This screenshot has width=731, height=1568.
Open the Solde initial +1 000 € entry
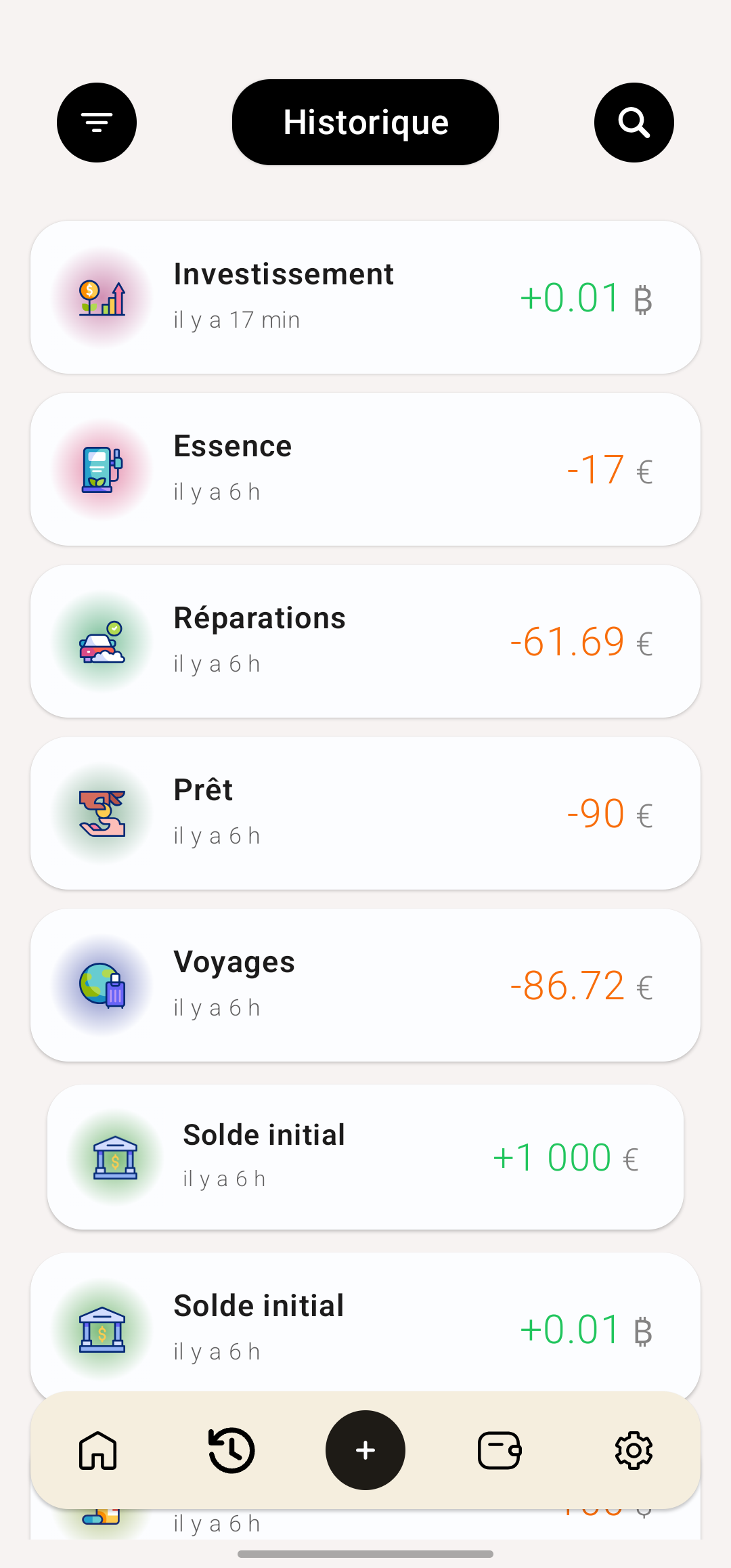365,1157
